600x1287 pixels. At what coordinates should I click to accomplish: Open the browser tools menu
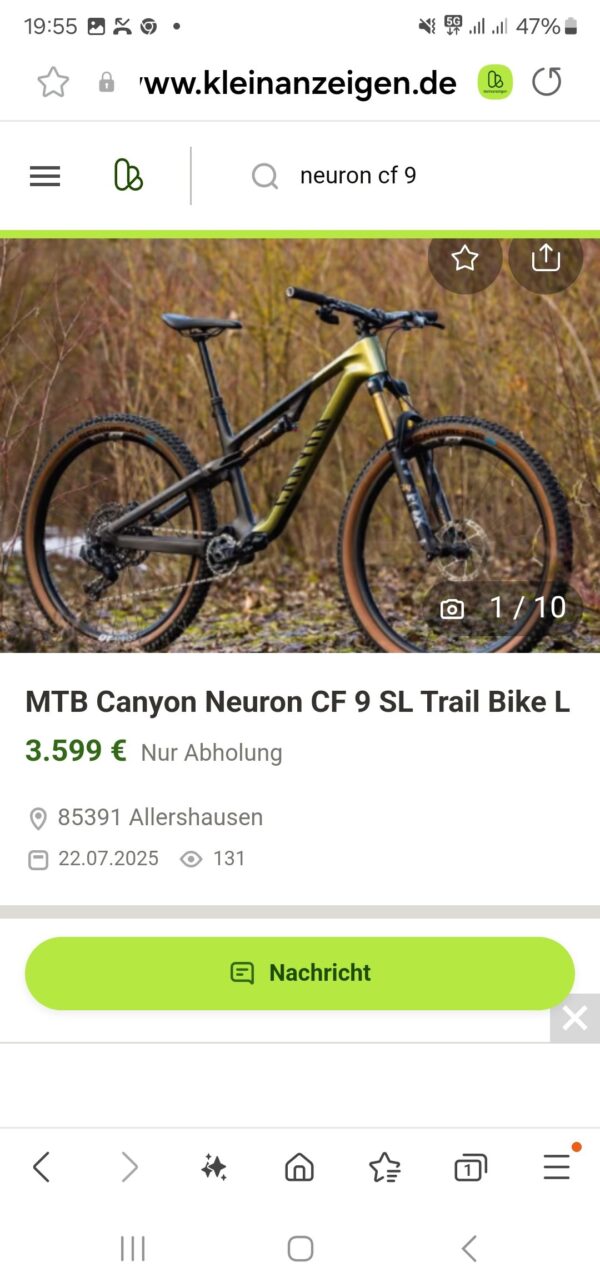pyautogui.click(x=556, y=1166)
